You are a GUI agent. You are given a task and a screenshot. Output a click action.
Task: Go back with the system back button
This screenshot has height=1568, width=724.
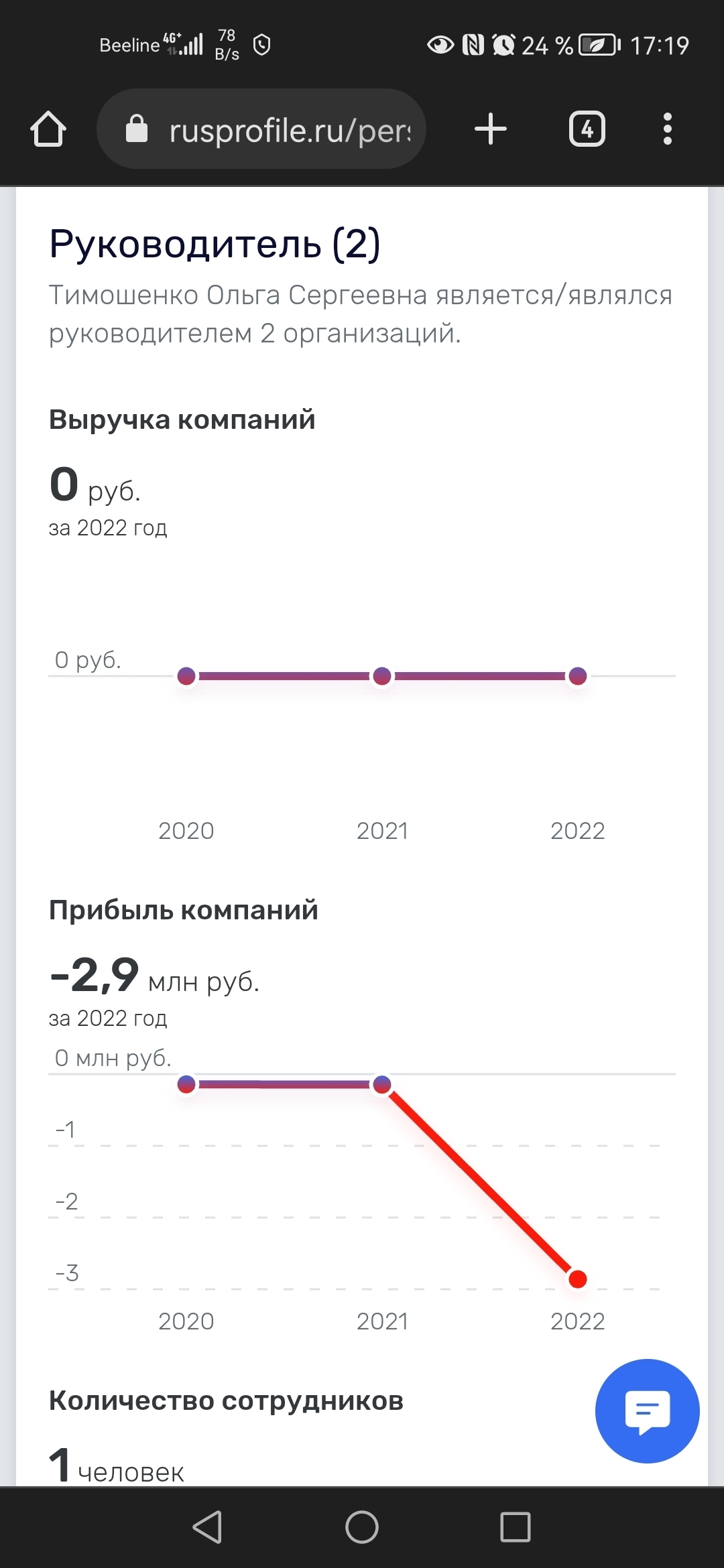(x=208, y=1527)
